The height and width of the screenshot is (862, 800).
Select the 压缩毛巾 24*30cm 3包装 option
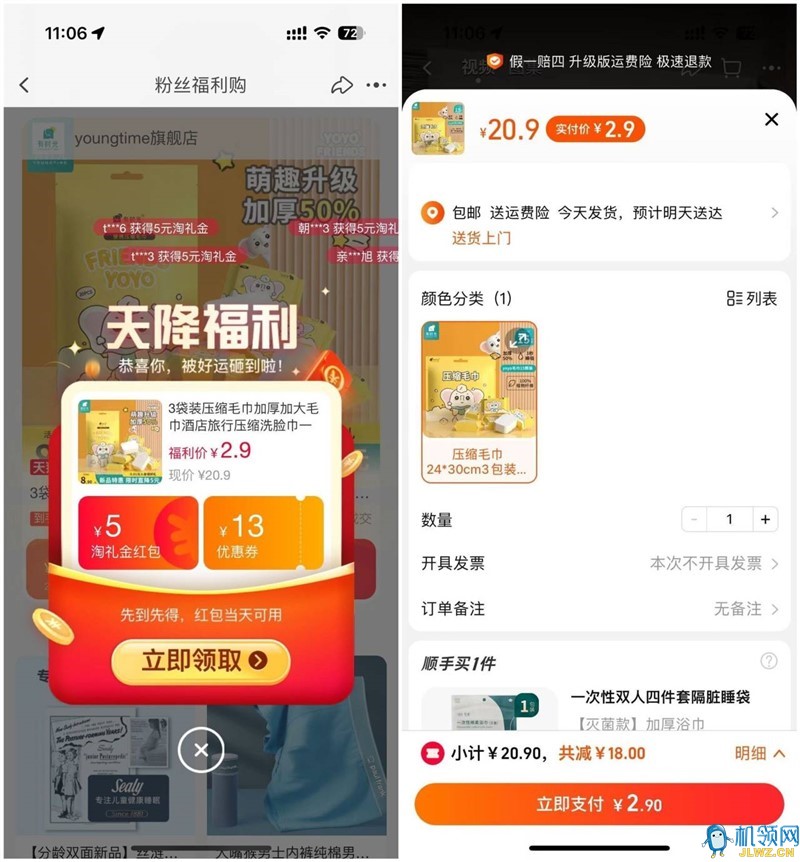tap(479, 401)
